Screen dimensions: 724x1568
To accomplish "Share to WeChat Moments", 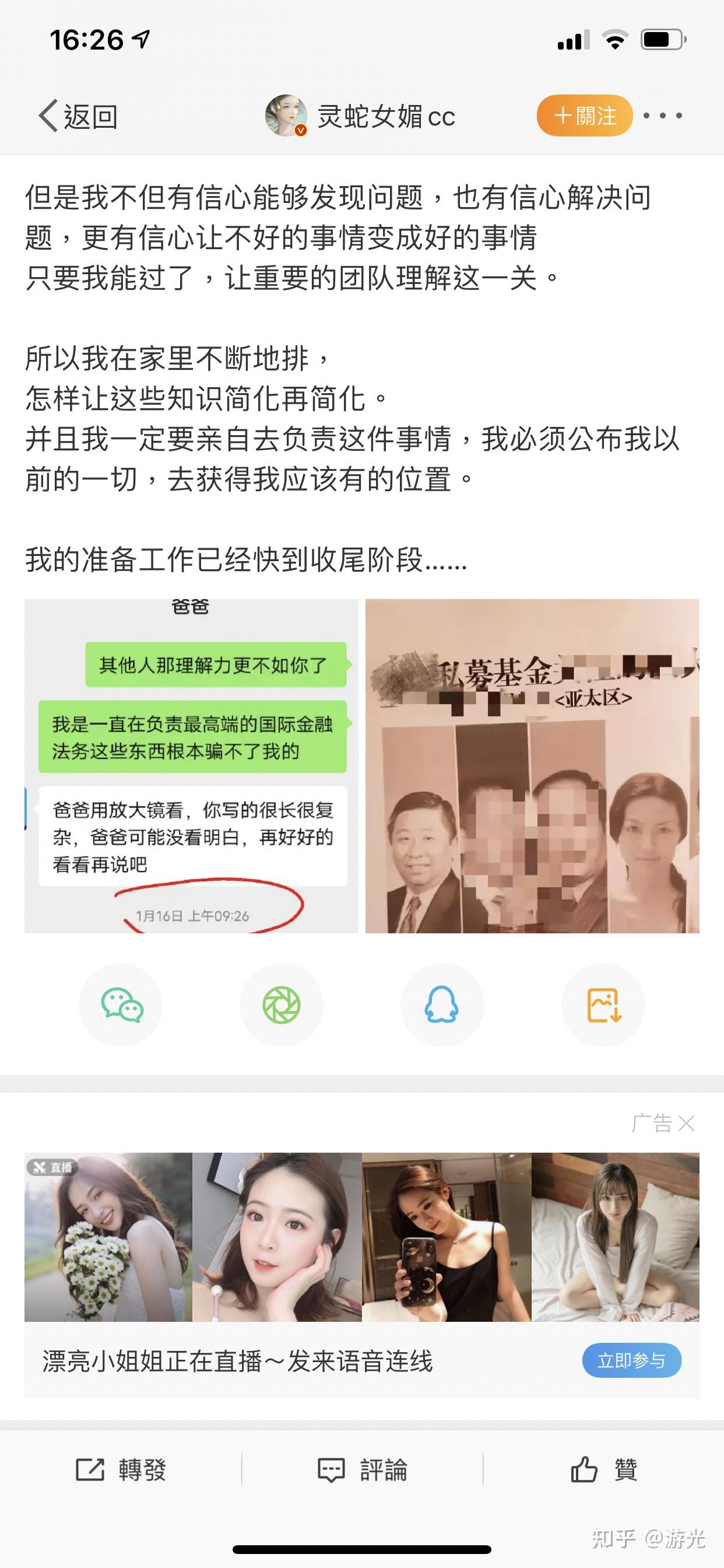I will [282, 1005].
